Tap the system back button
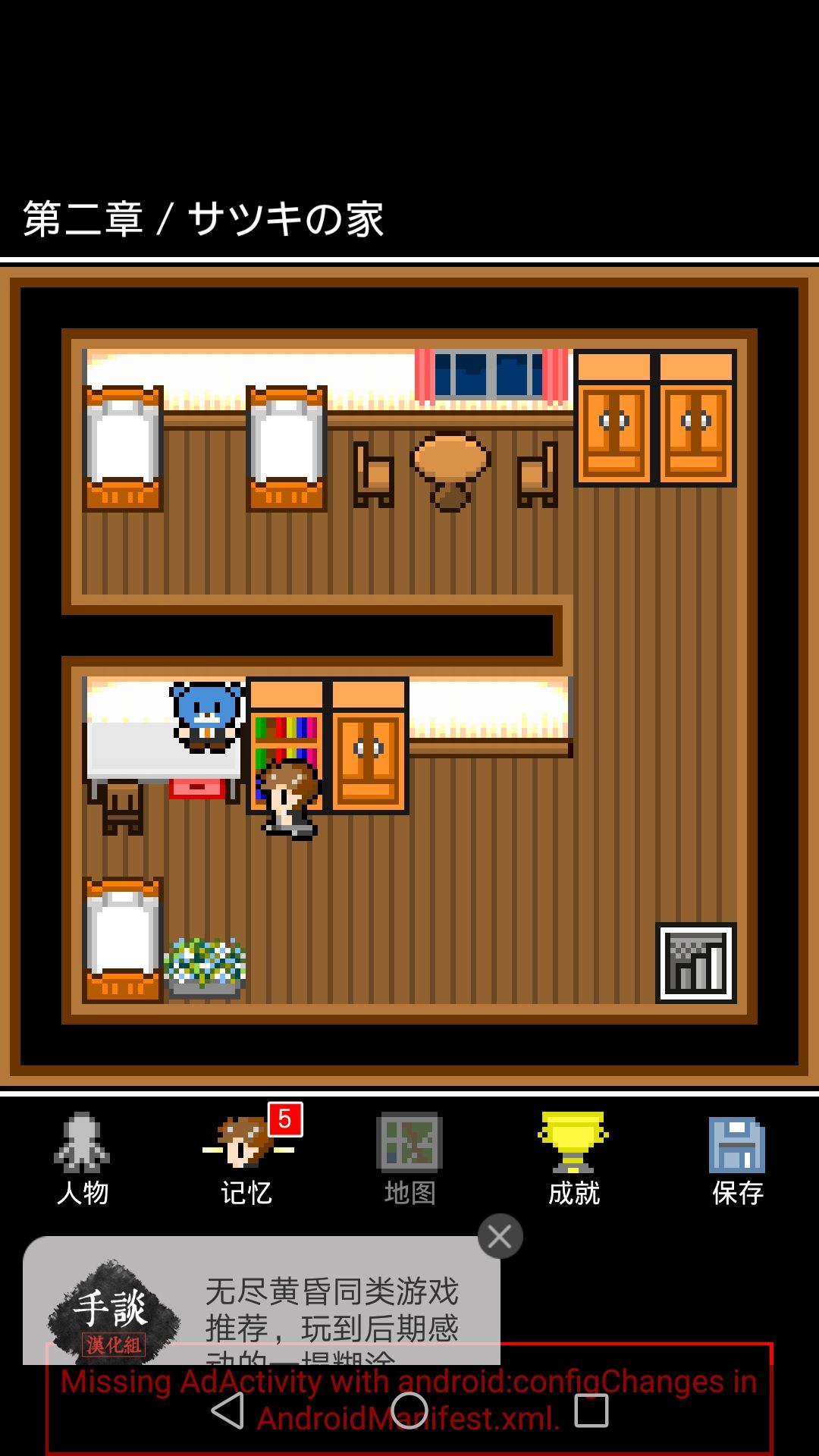 click(227, 1412)
